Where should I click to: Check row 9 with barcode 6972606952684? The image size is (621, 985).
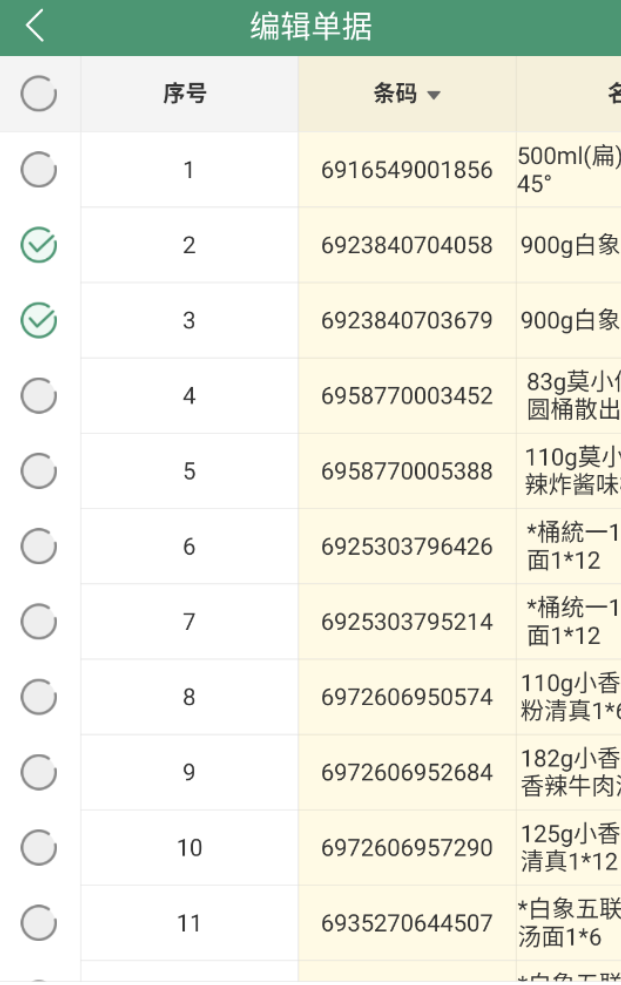coord(39,773)
